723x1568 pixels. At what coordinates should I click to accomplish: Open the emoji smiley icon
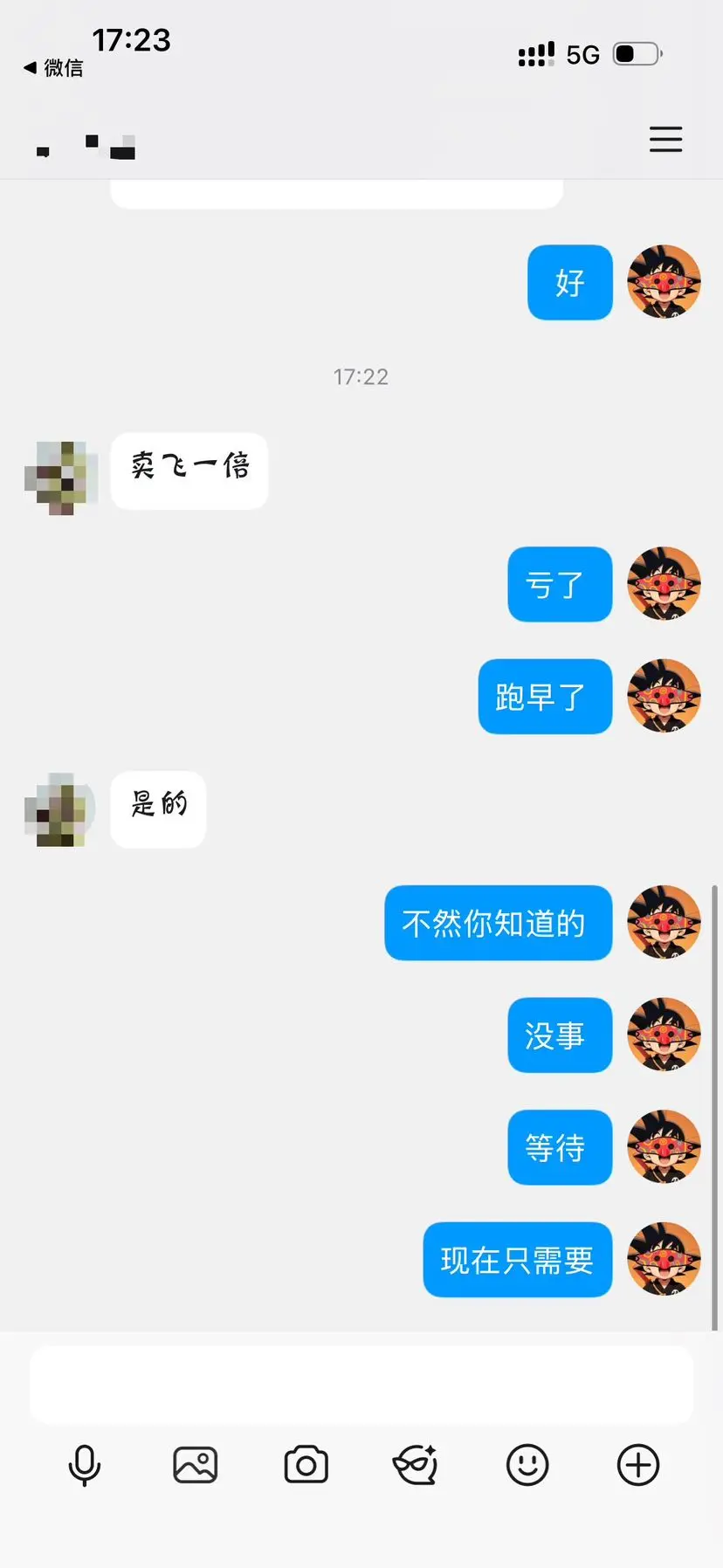[x=525, y=1465]
